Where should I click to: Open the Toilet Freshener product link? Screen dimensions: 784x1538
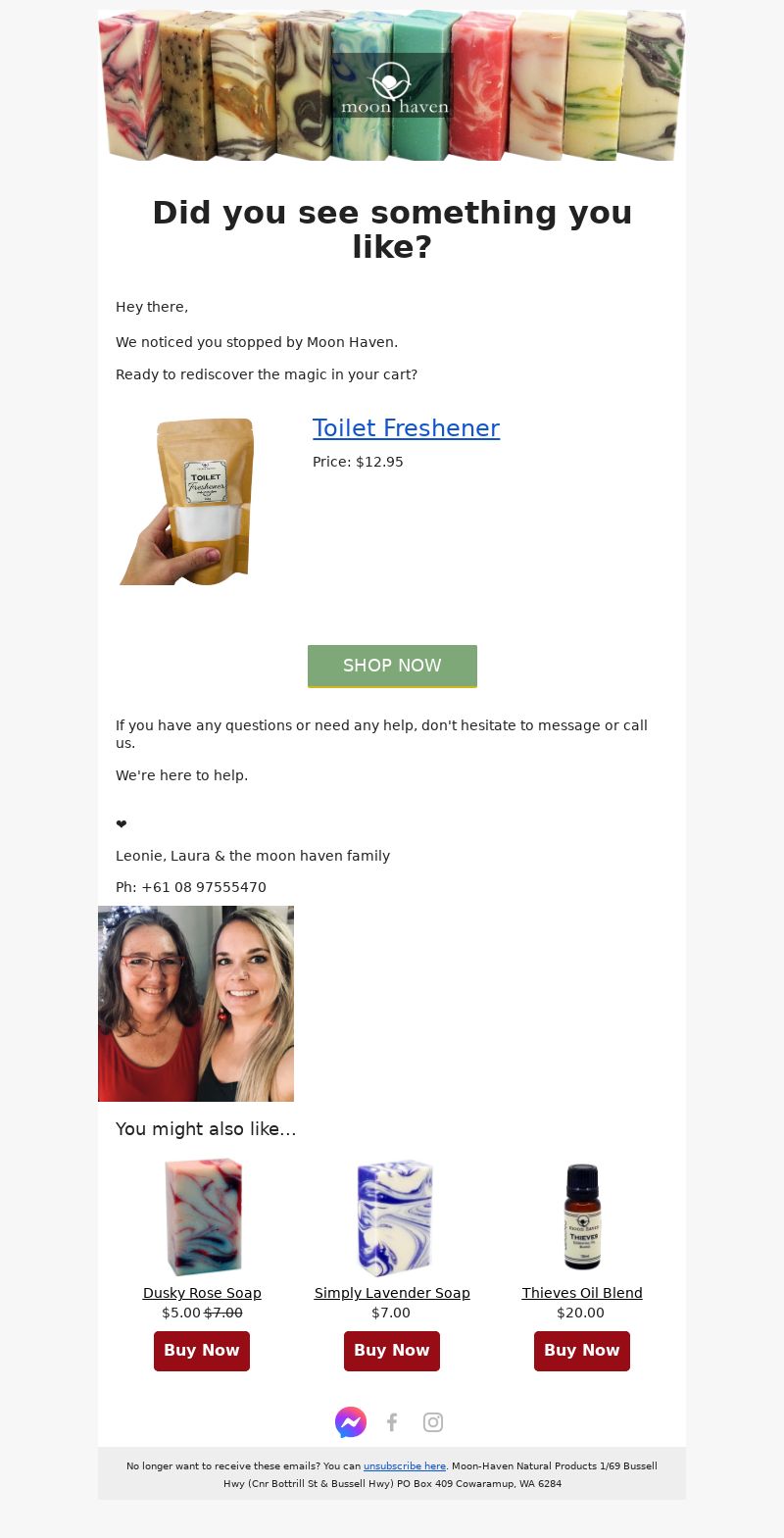tap(406, 428)
